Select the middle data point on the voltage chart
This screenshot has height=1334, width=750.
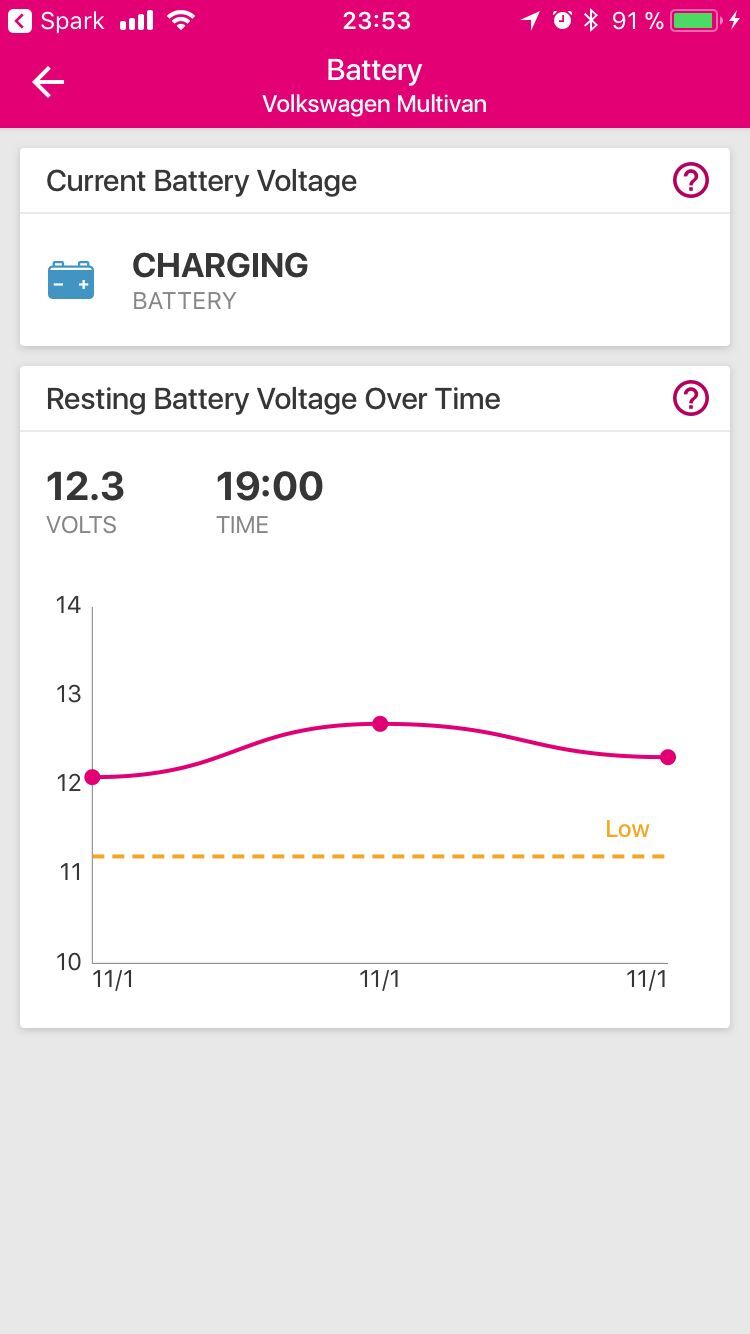[x=380, y=723]
